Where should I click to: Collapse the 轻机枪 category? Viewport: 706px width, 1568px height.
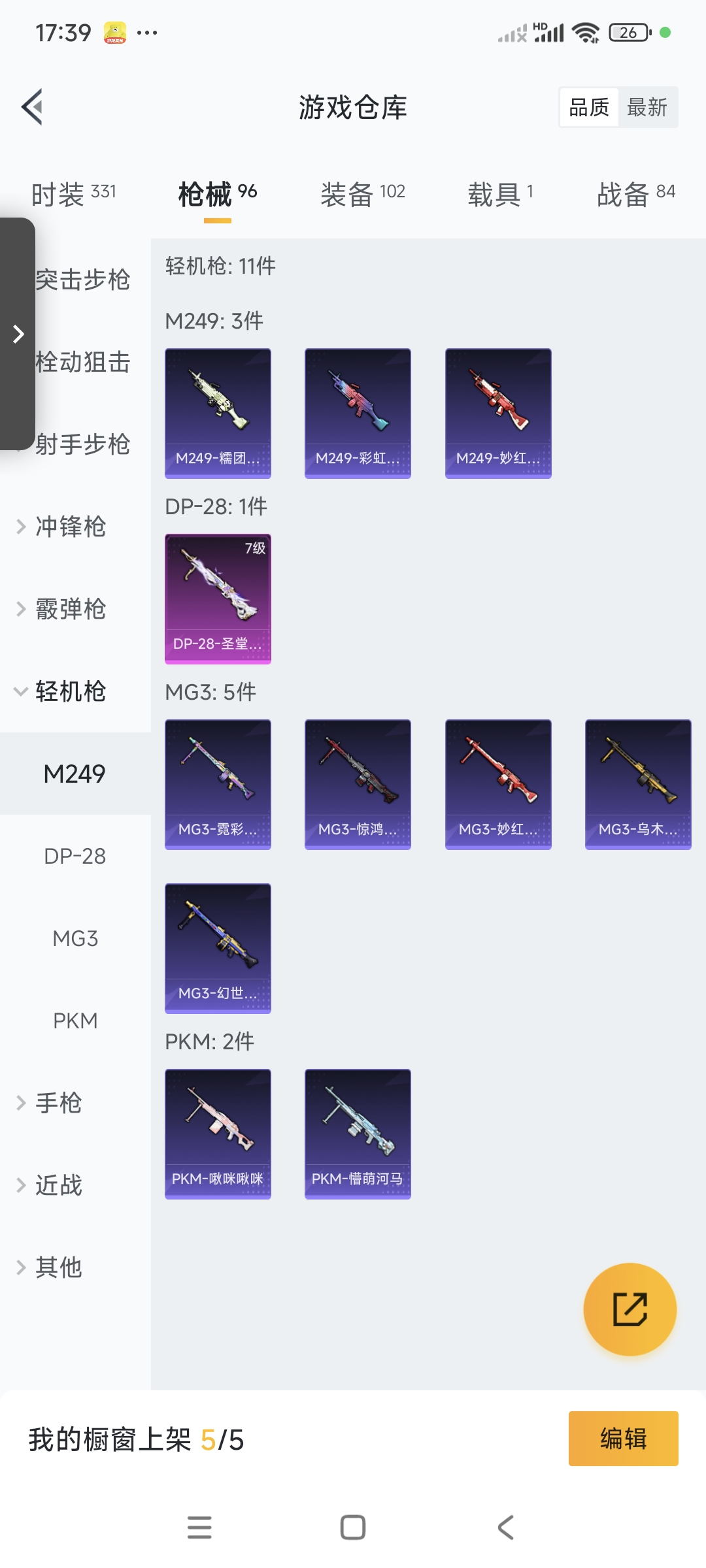pos(70,691)
